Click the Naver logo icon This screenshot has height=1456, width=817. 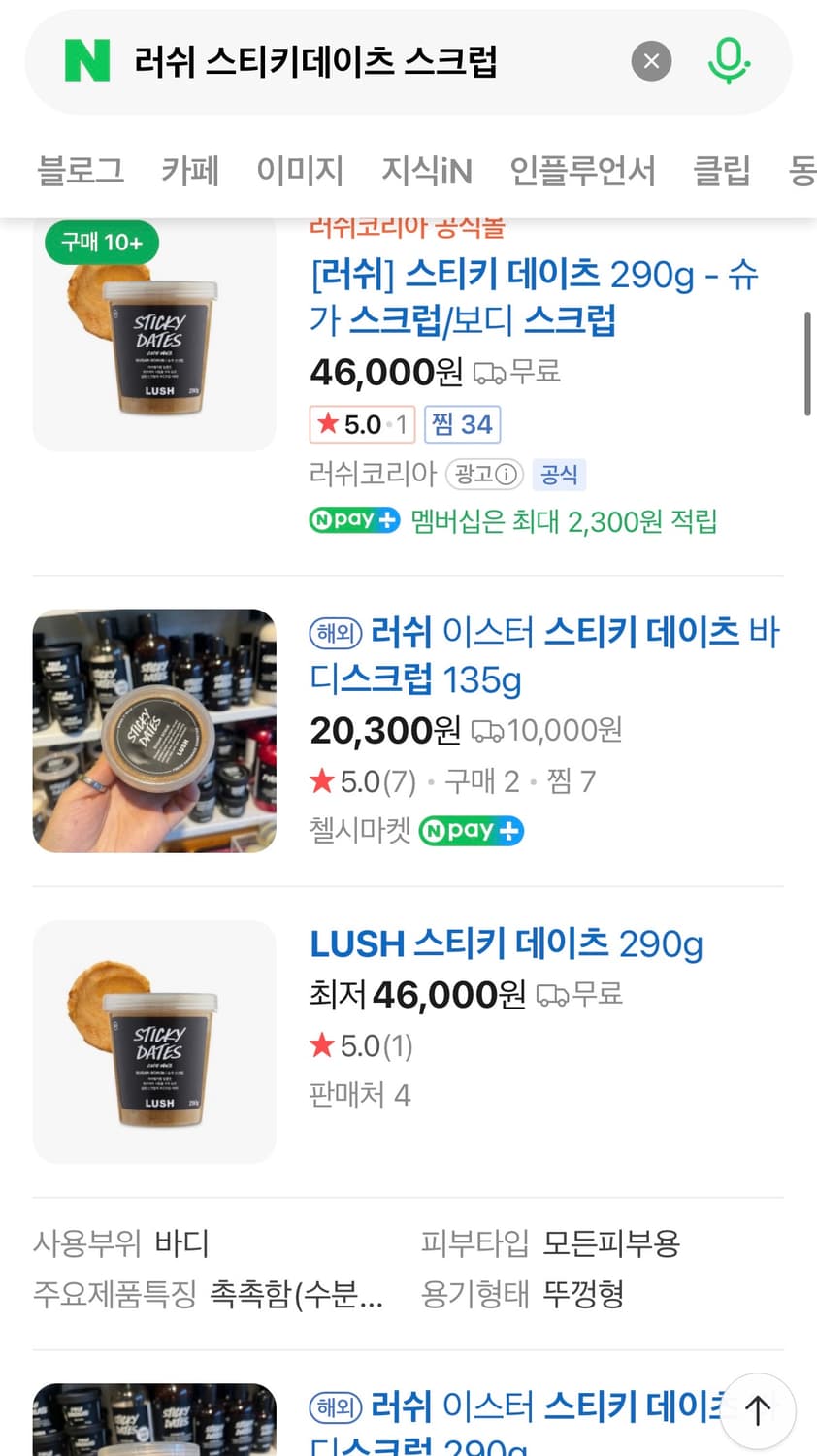pos(85,61)
